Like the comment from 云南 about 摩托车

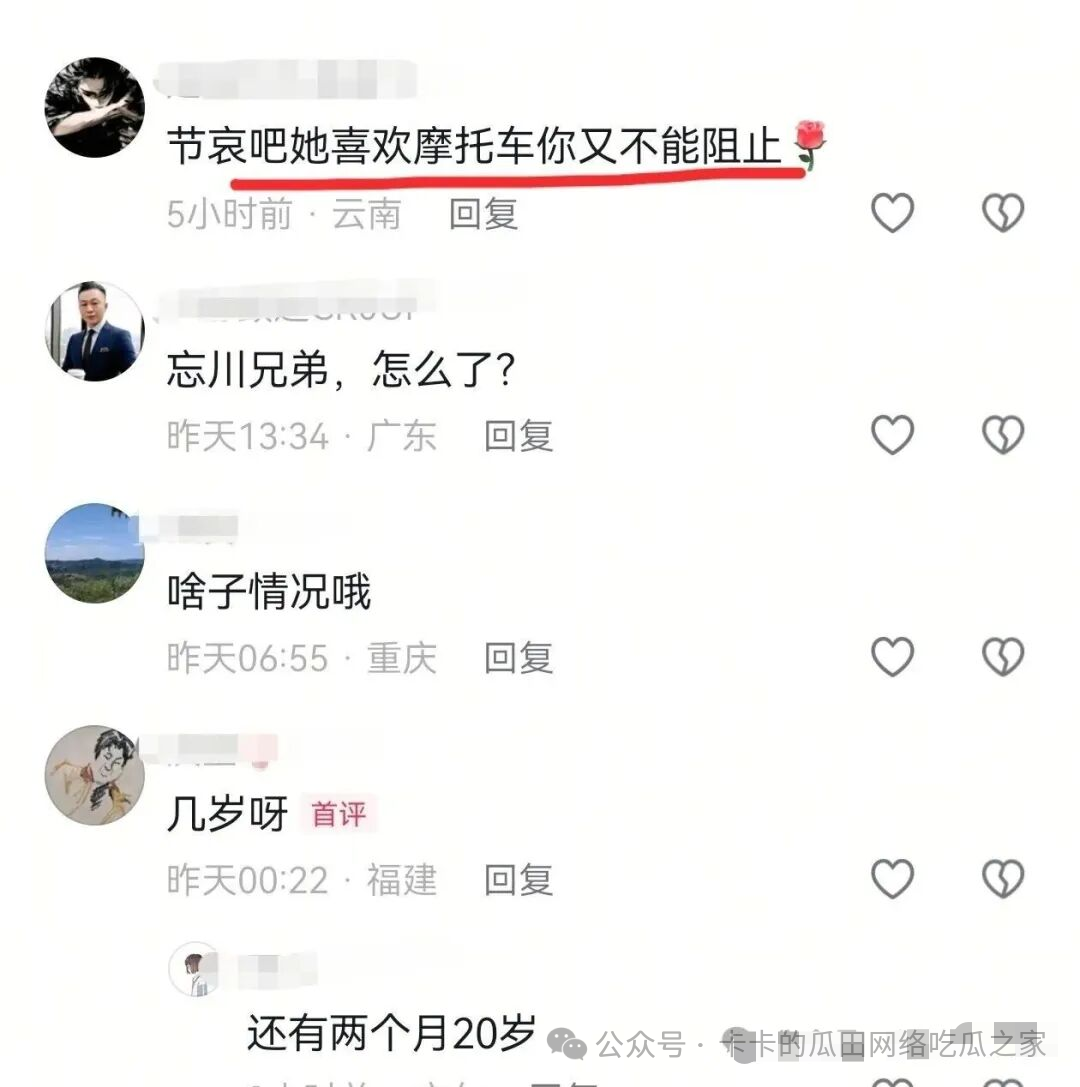pyautogui.click(x=892, y=213)
